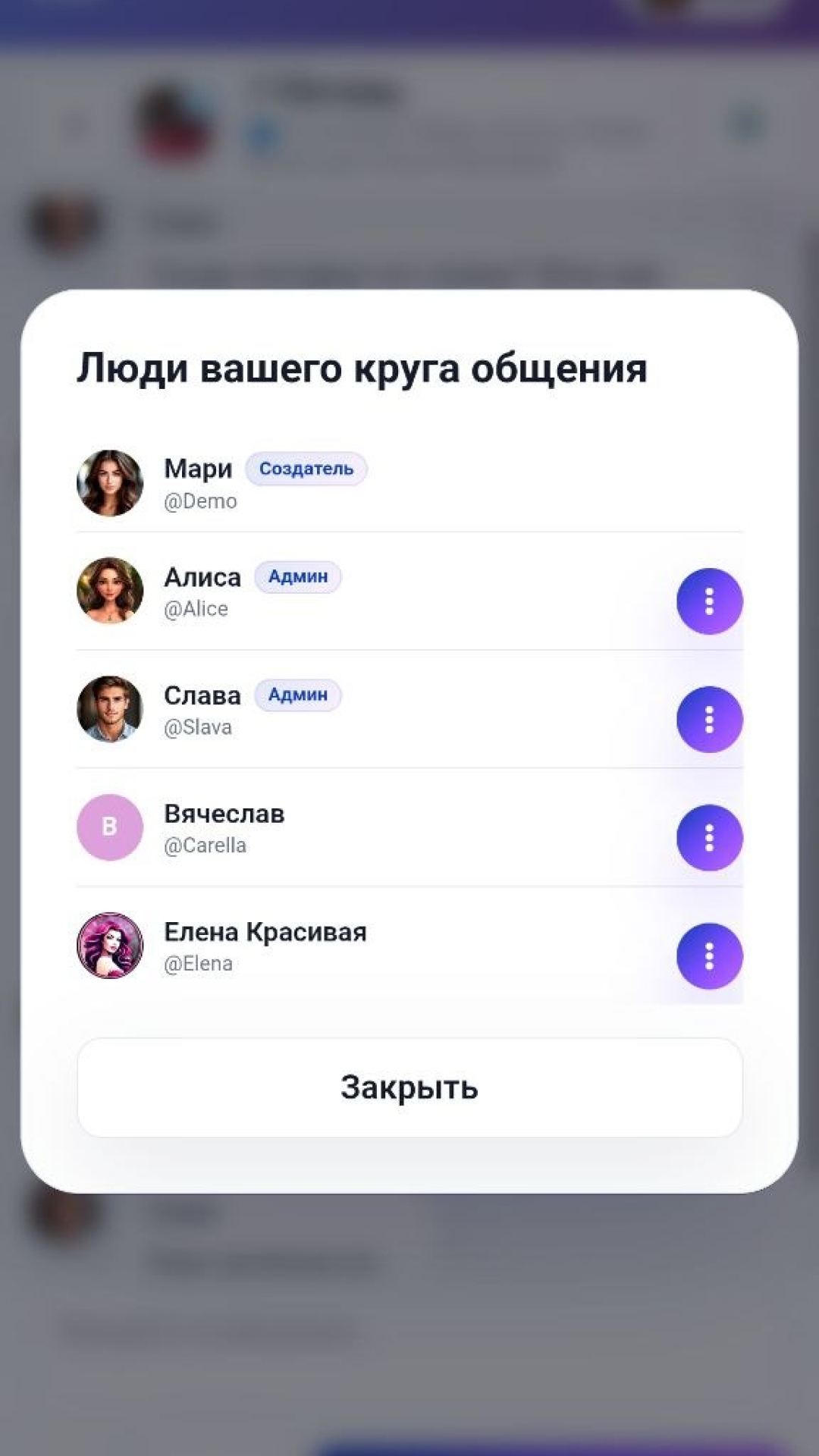Screen dimensions: 819x1456
Task: Click the Админ badge next to Алиса
Action: [x=297, y=577]
